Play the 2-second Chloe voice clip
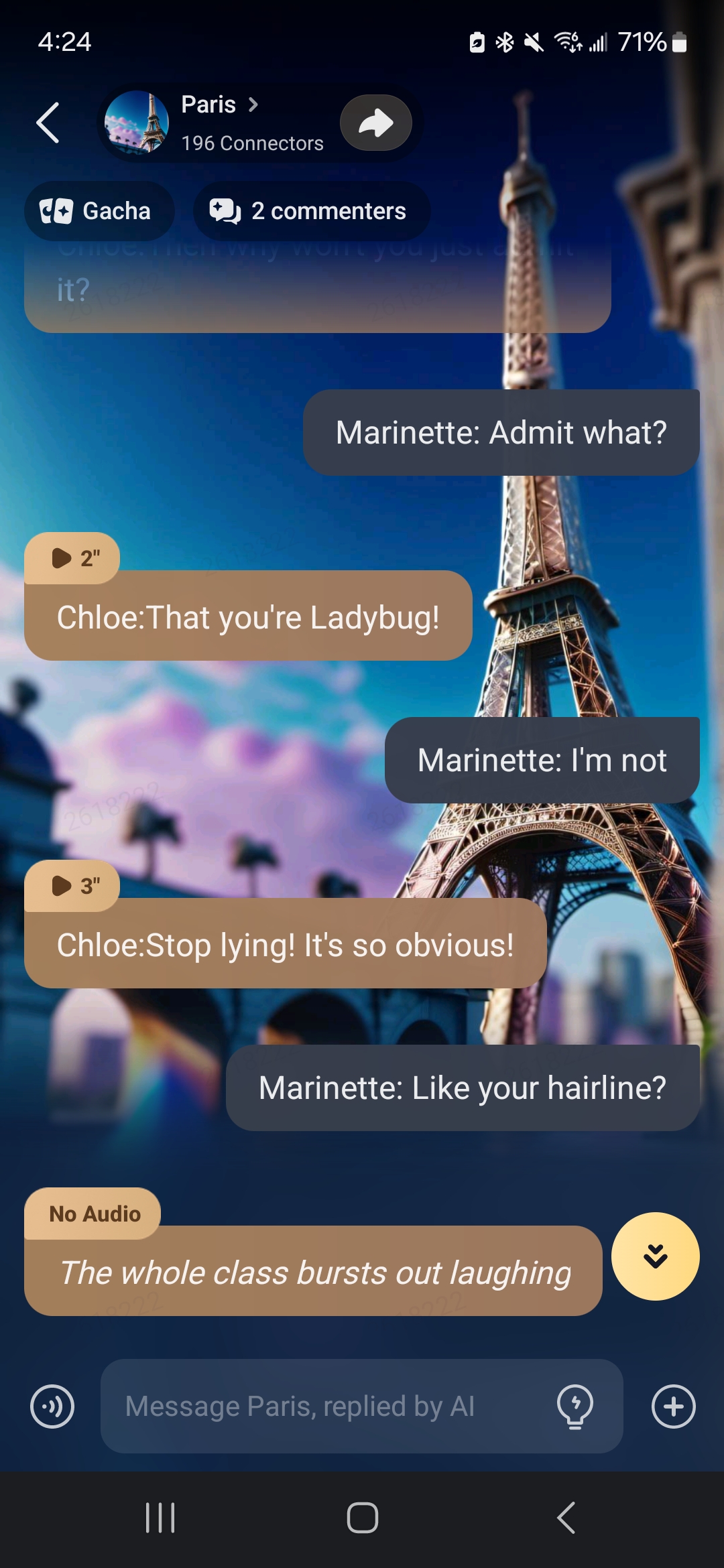Viewport: 724px width, 1568px height. [x=72, y=558]
